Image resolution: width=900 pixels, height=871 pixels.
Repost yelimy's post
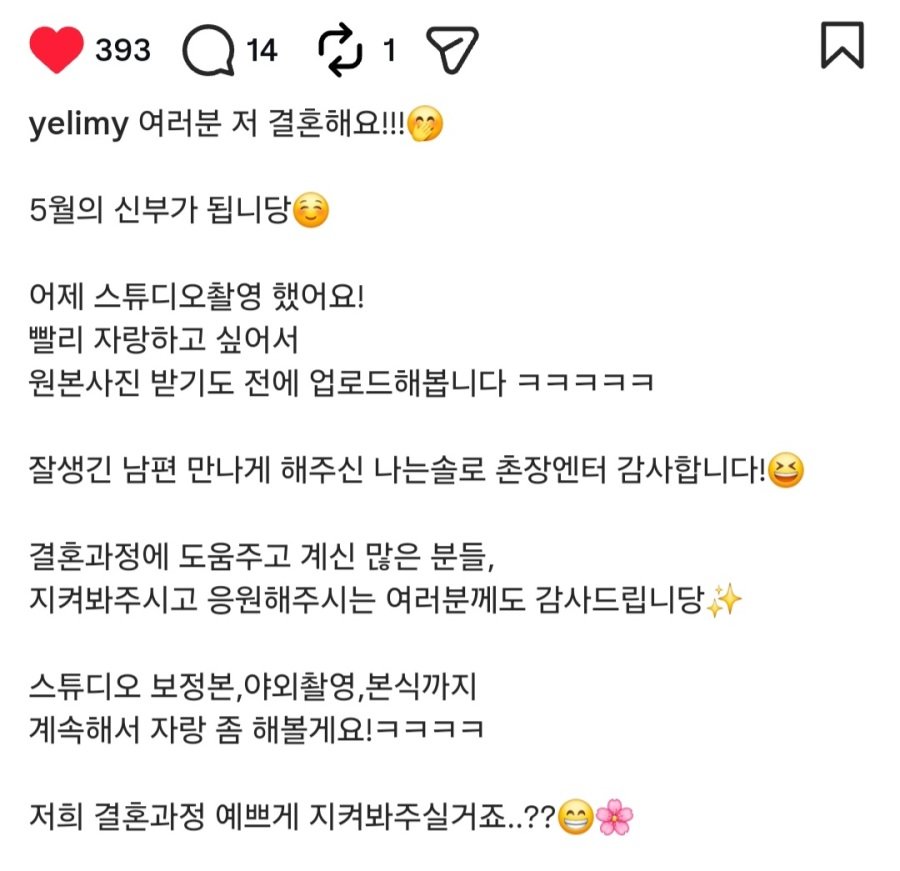341,49
